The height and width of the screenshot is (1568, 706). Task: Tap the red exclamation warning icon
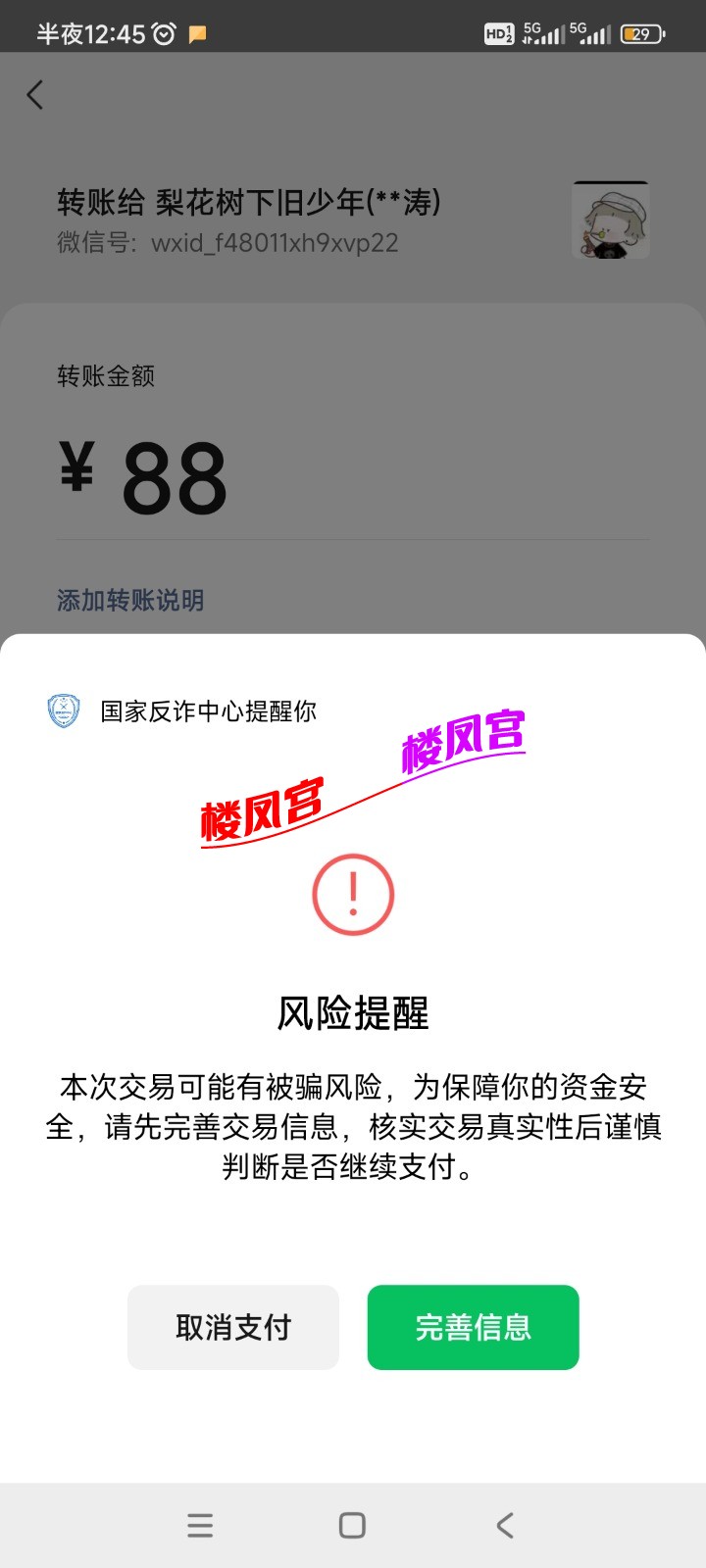tap(352, 894)
